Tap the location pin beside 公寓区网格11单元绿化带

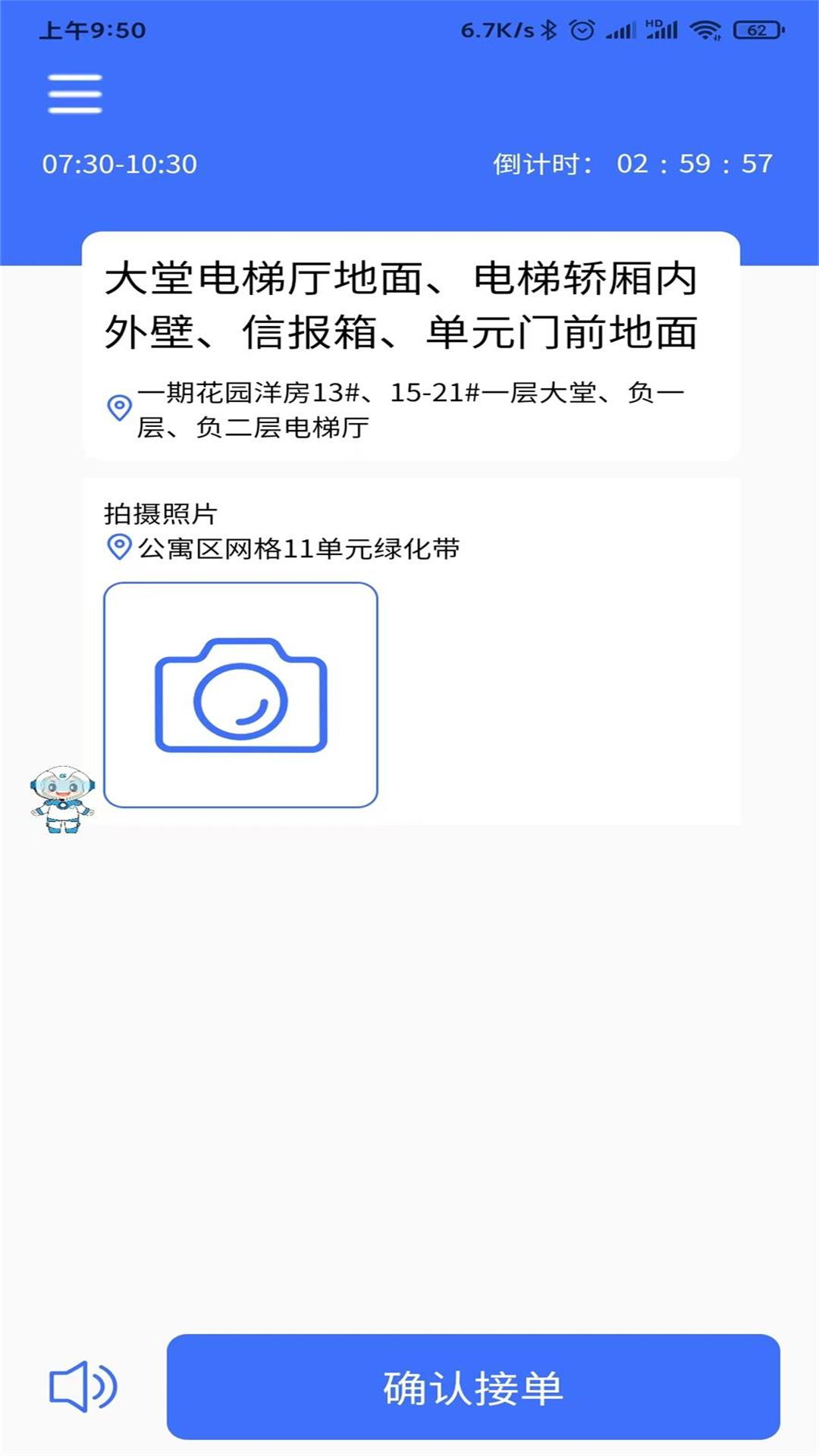coord(118,548)
